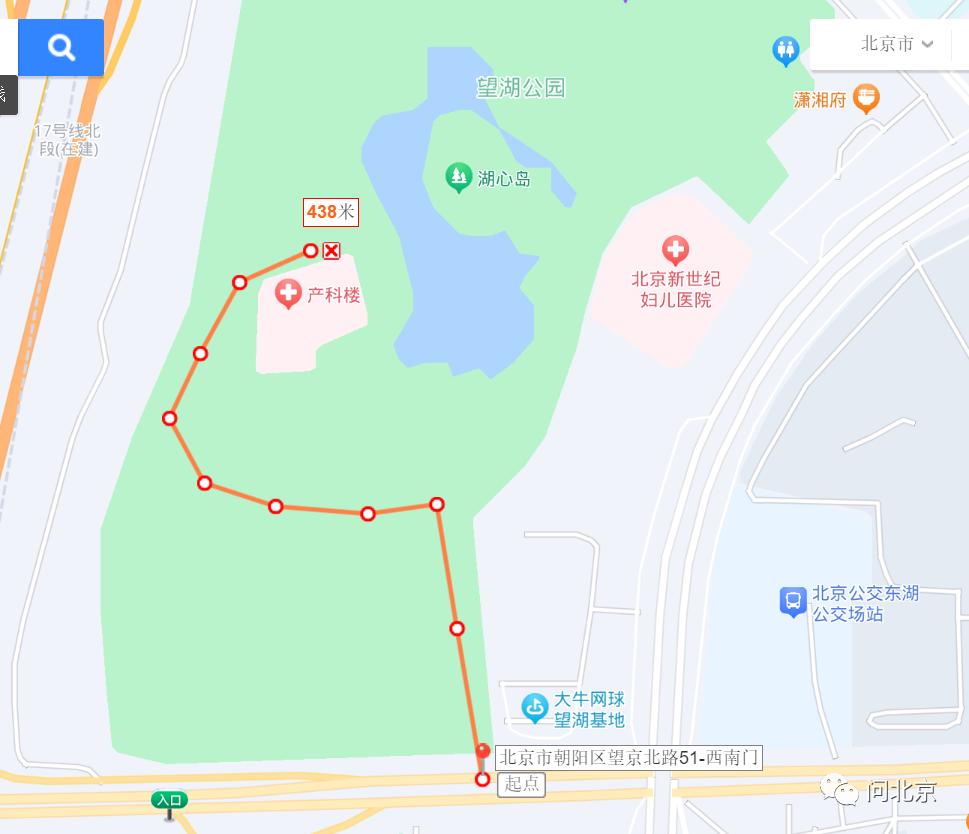
Task: Tap the green 入口 entrance marker
Action: click(x=169, y=800)
